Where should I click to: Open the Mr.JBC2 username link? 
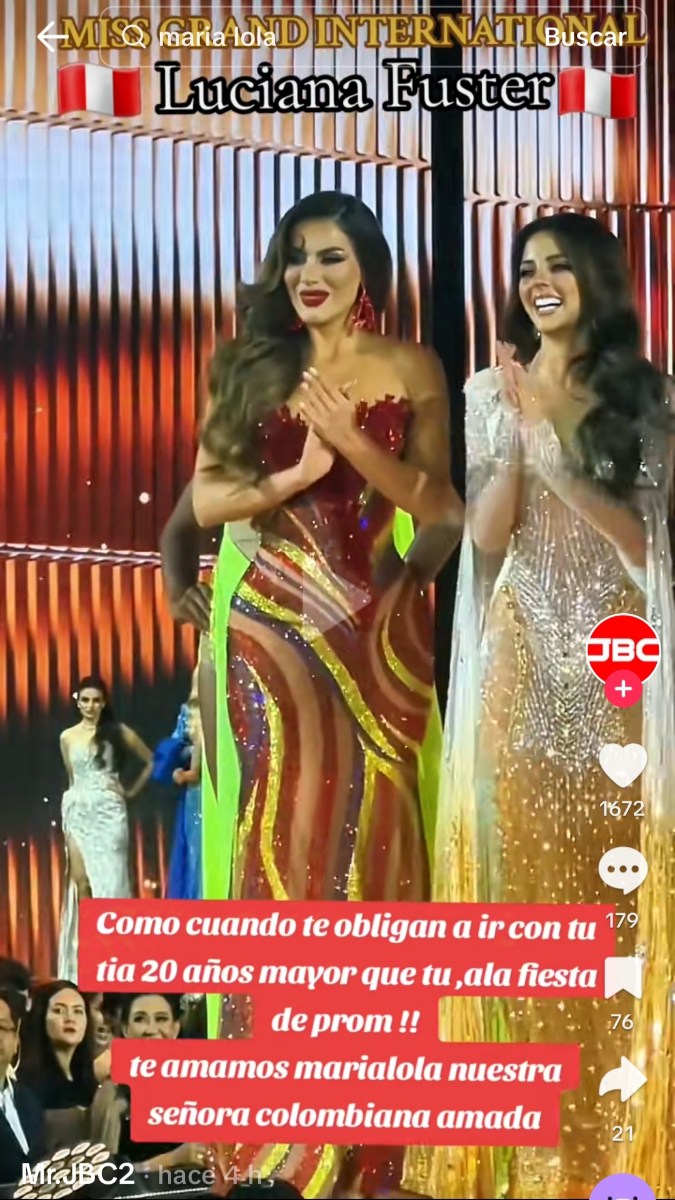pyautogui.click(x=77, y=1175)
